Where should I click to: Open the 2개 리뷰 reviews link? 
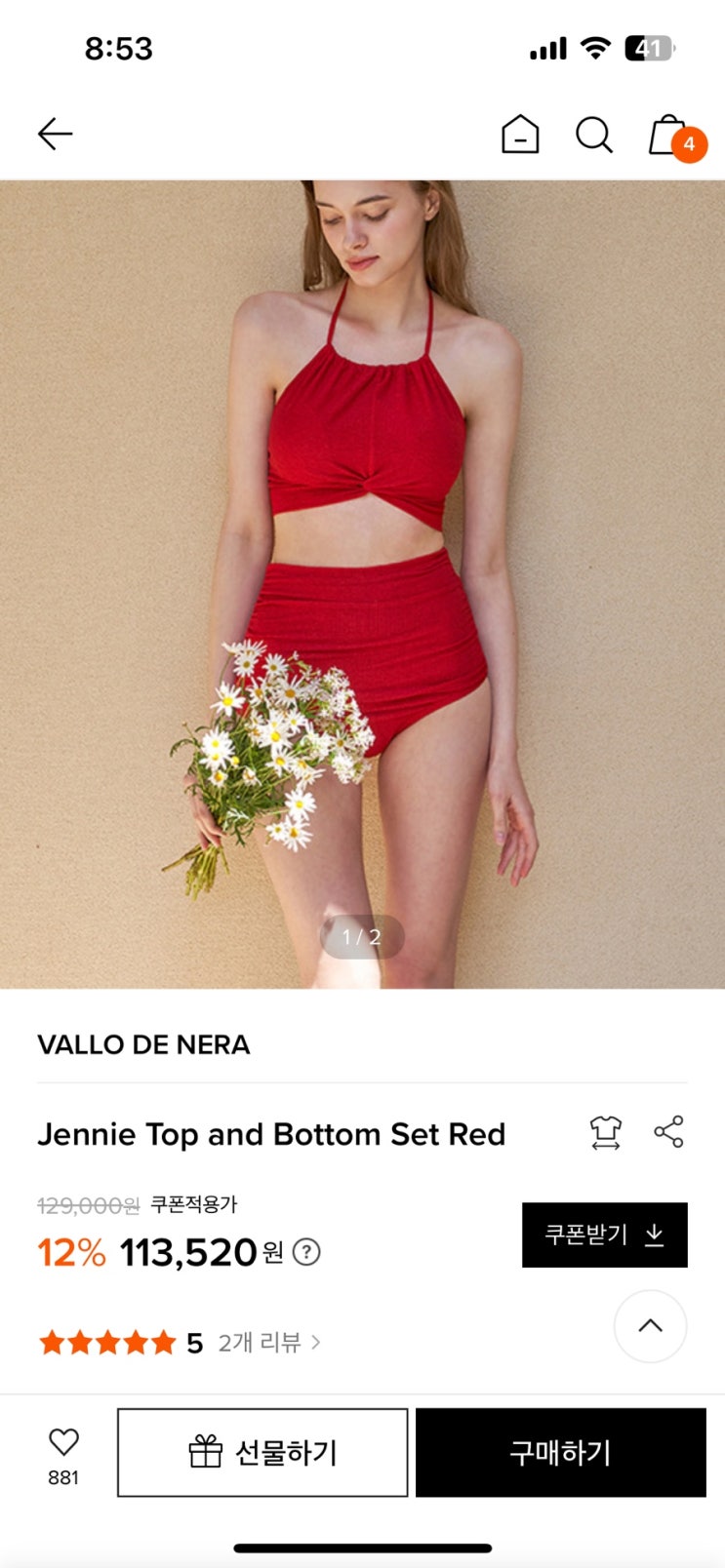click(x=268, y=1343)
